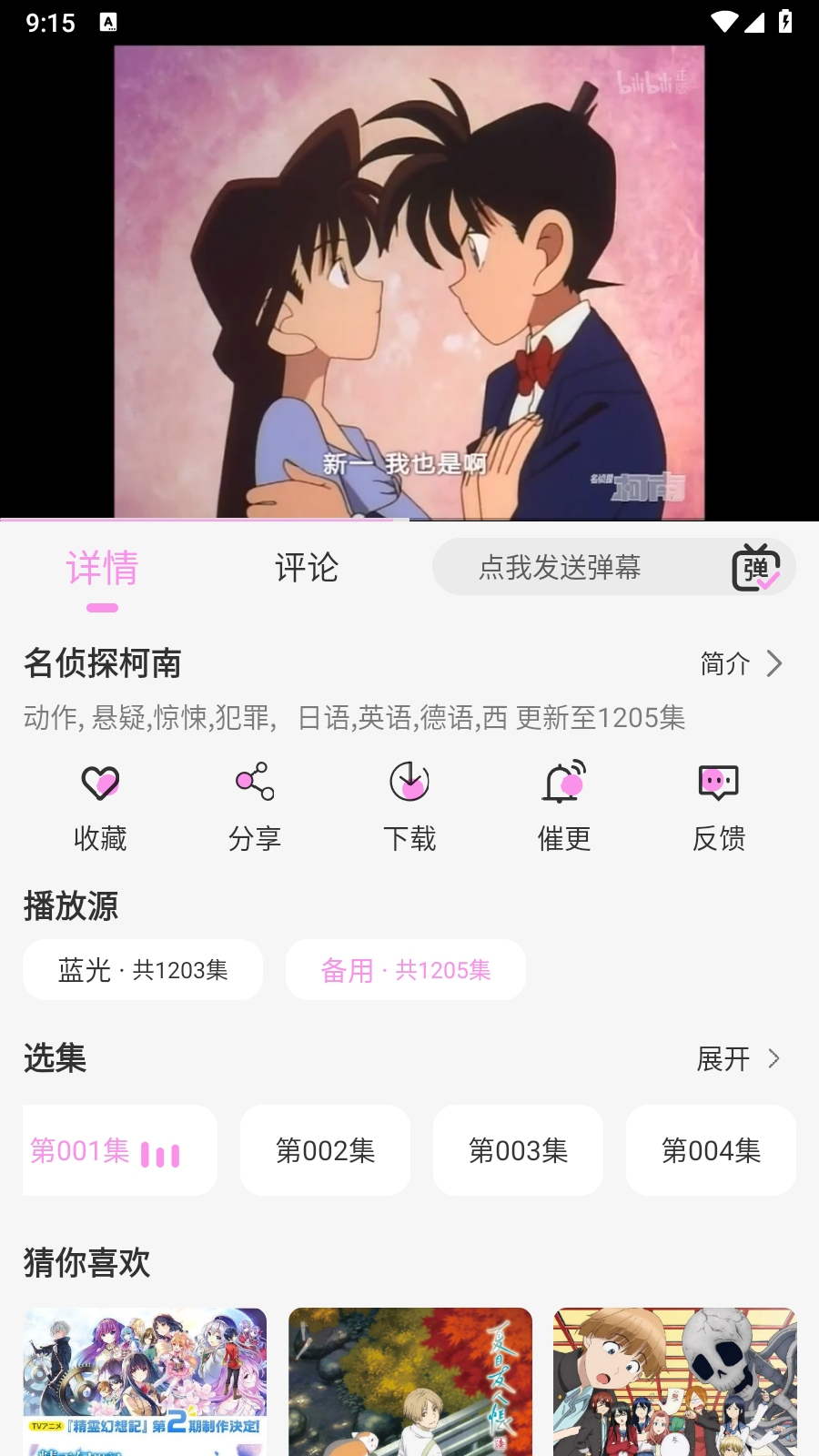Select the 详情 details tab

102,569
